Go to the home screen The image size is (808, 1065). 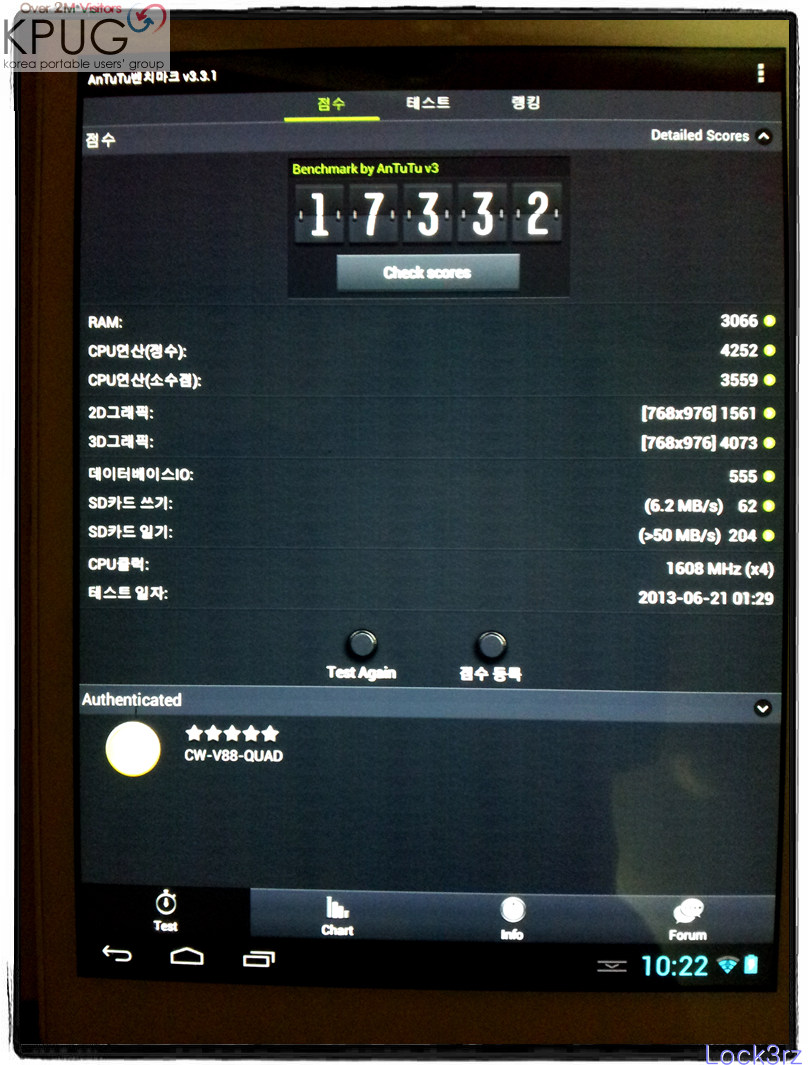click(187, 957)
